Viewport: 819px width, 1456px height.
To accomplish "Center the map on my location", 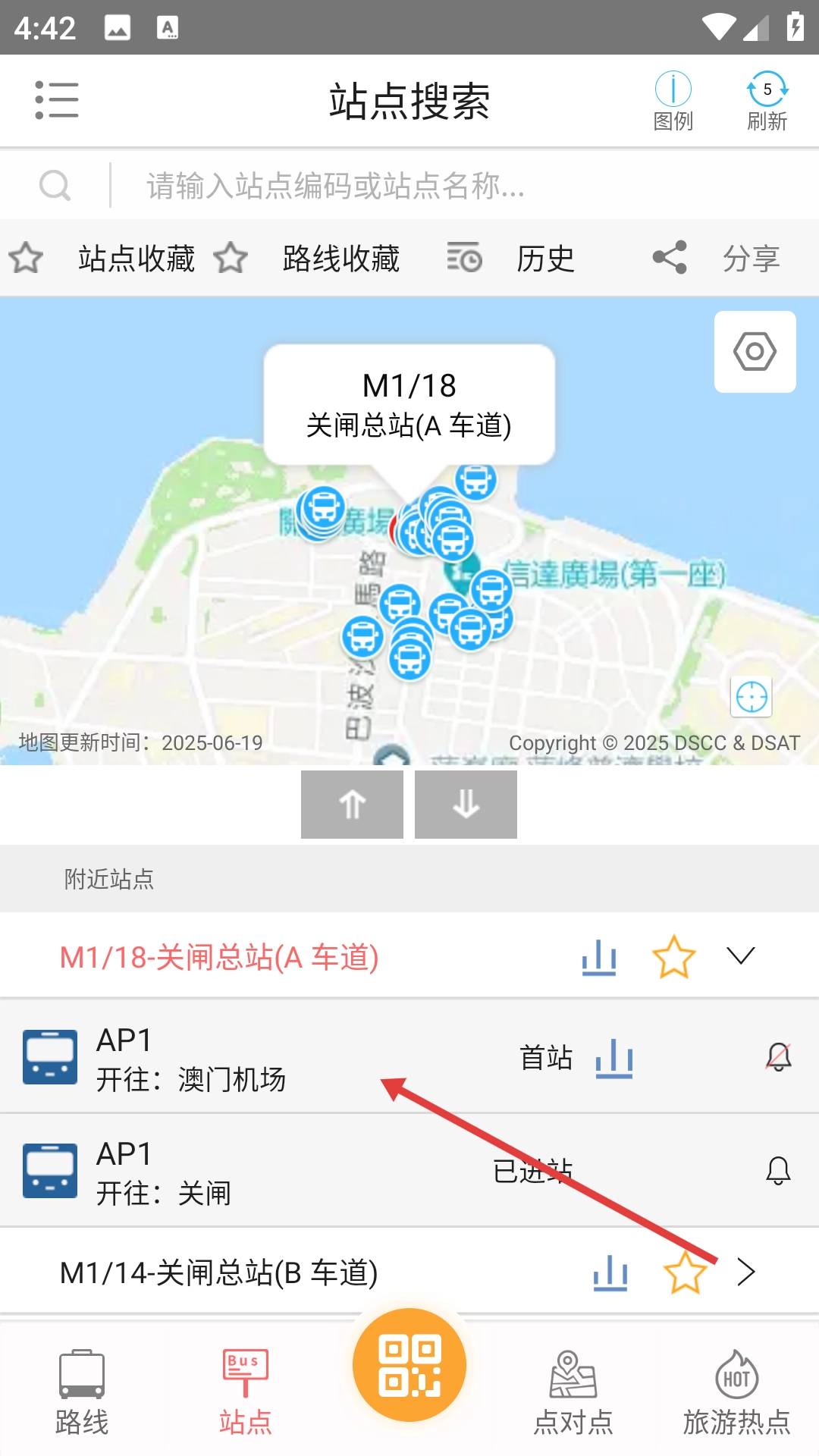I will (x=752, y=696).
